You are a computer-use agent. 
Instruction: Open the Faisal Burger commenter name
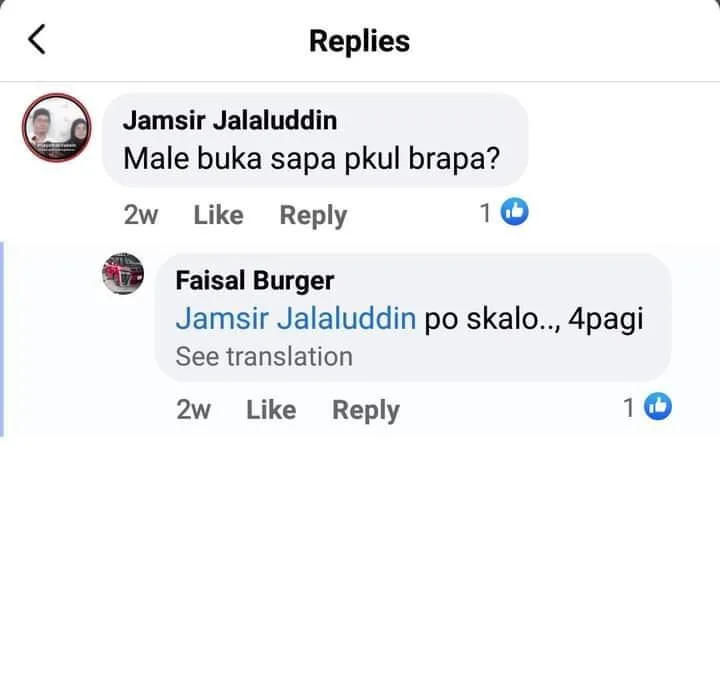click(254, 281)
